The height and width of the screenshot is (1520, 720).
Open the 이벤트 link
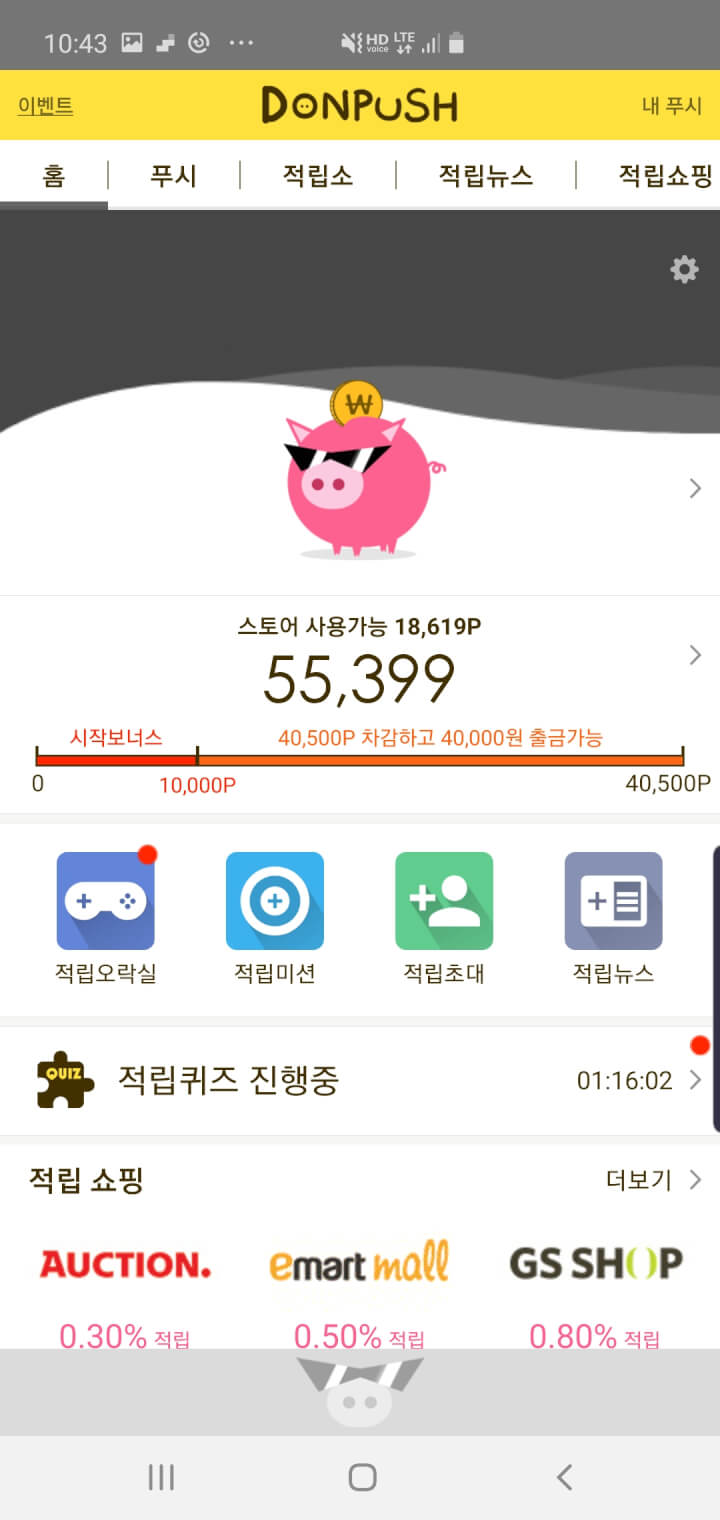pos(45,105)
